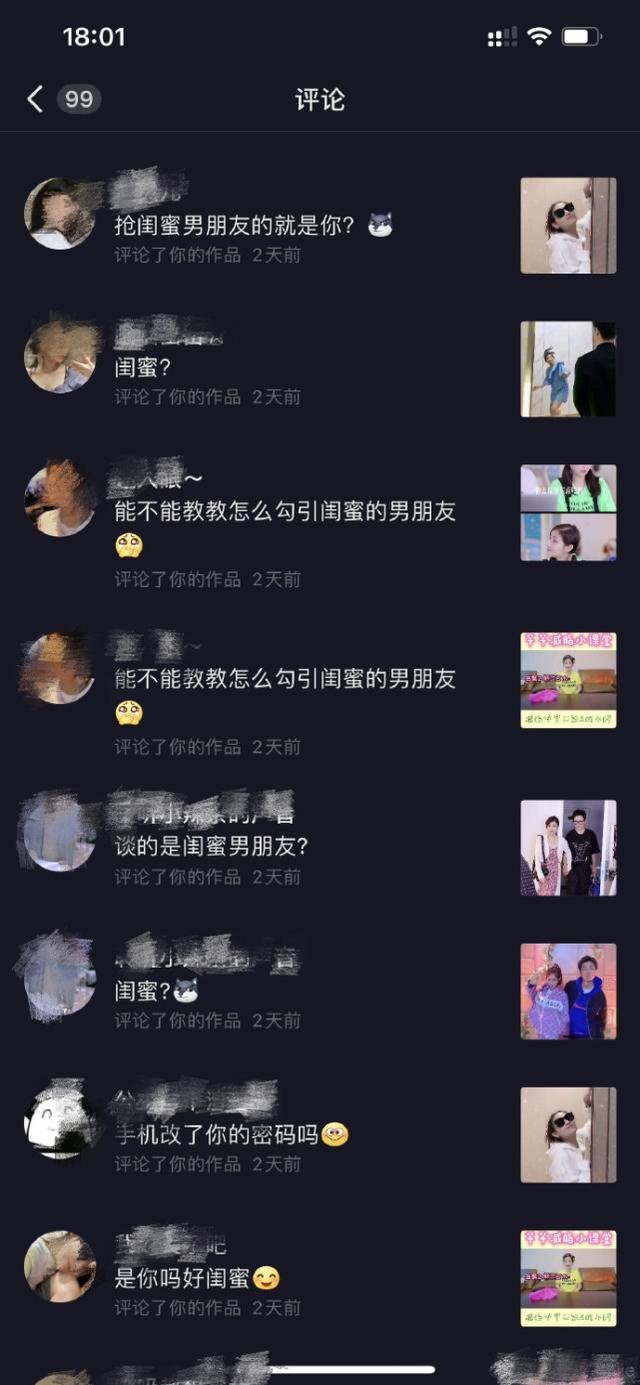
Task: View avatar of commenter on "是你吗好闺蜜"
Action: 60,1266
